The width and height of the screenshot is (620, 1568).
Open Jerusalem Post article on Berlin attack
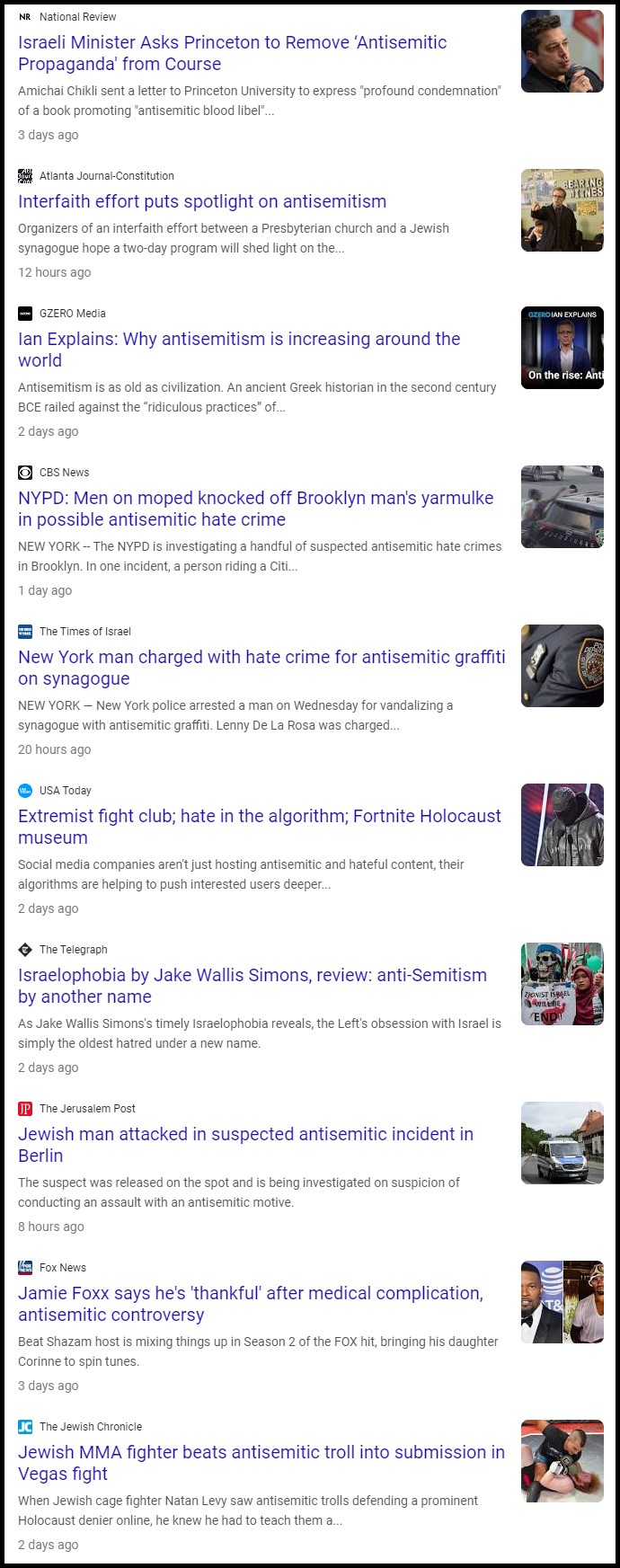[245, 1145]
